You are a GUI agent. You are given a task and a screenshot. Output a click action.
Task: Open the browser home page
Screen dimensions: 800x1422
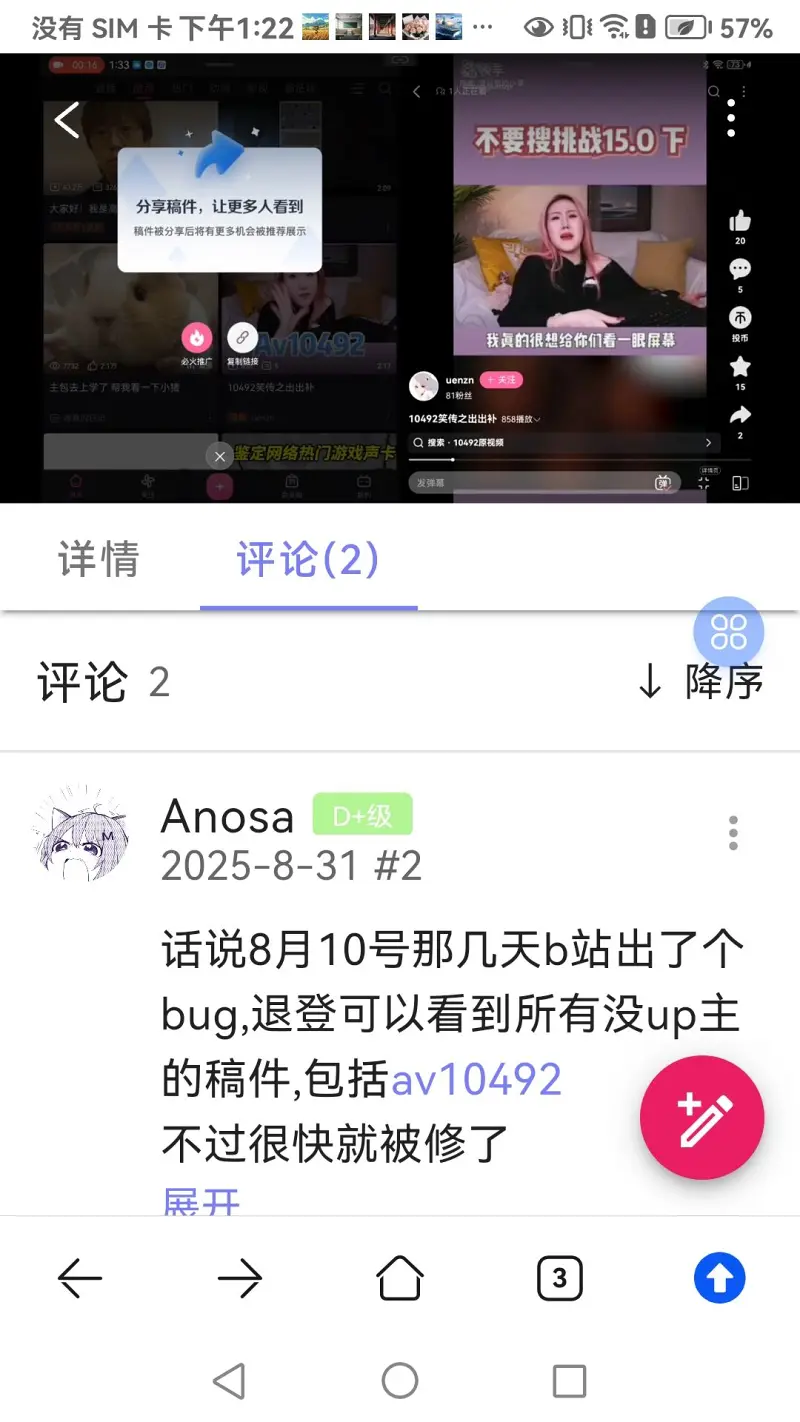400,1278
